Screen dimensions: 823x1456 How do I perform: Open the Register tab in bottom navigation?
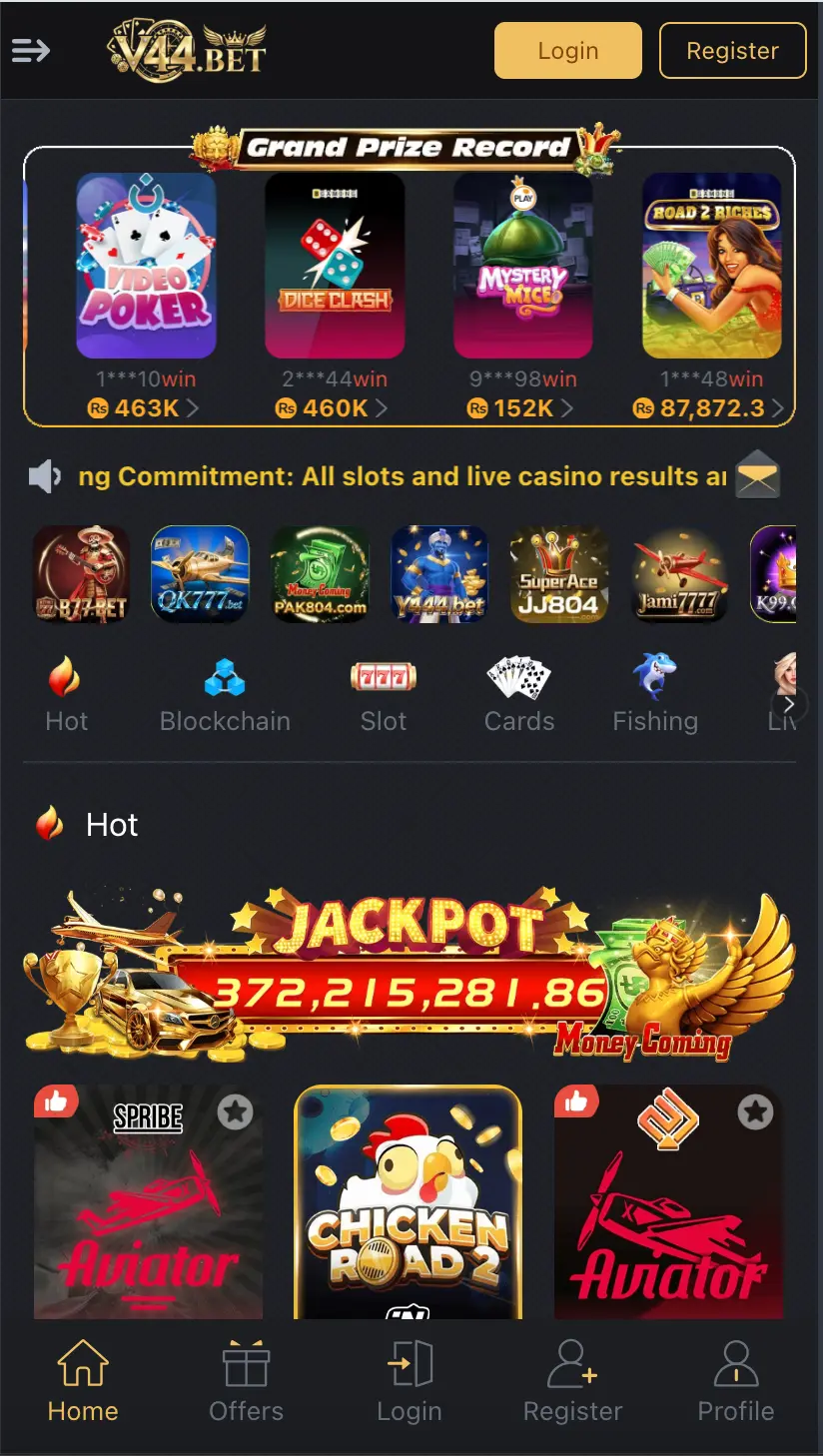click(x=572, y=1383)
